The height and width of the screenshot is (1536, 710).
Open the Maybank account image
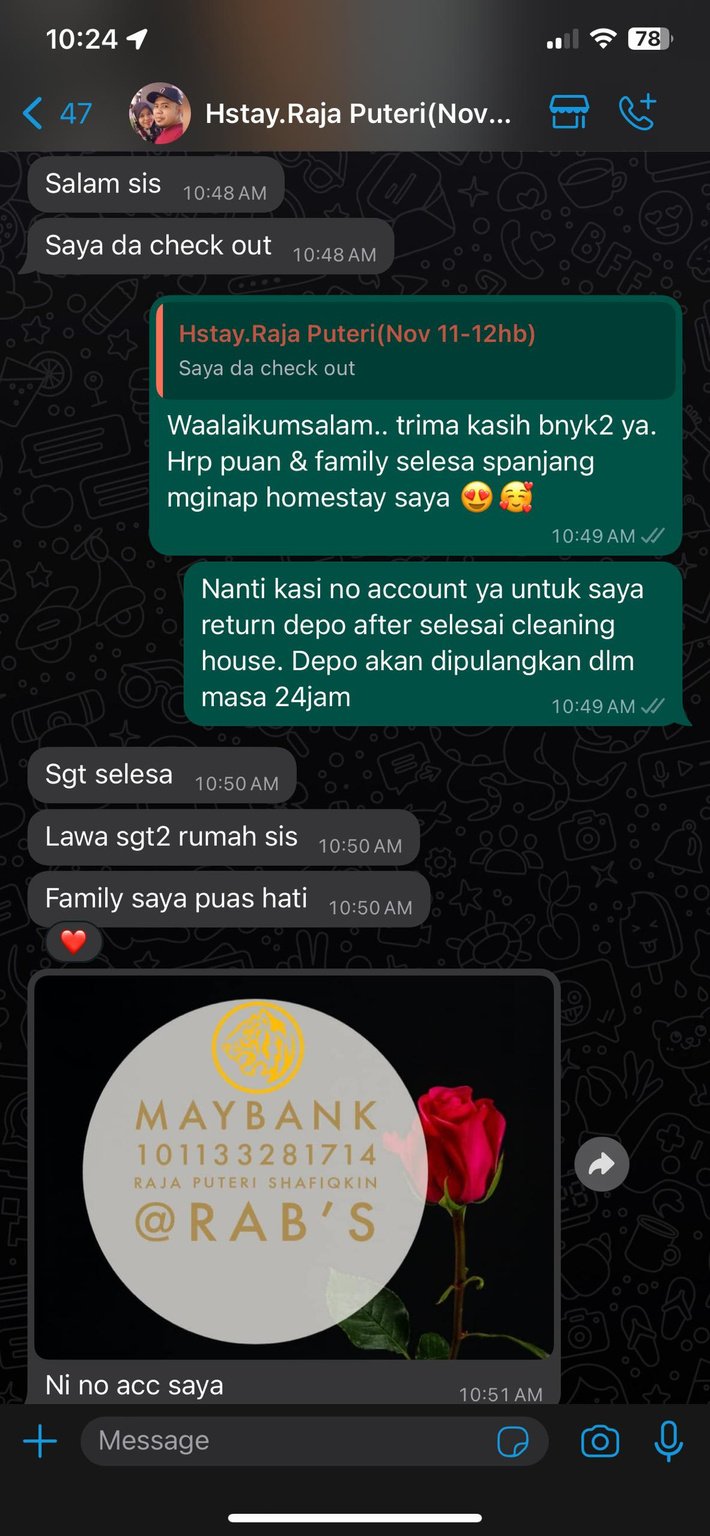(293, 1166)
